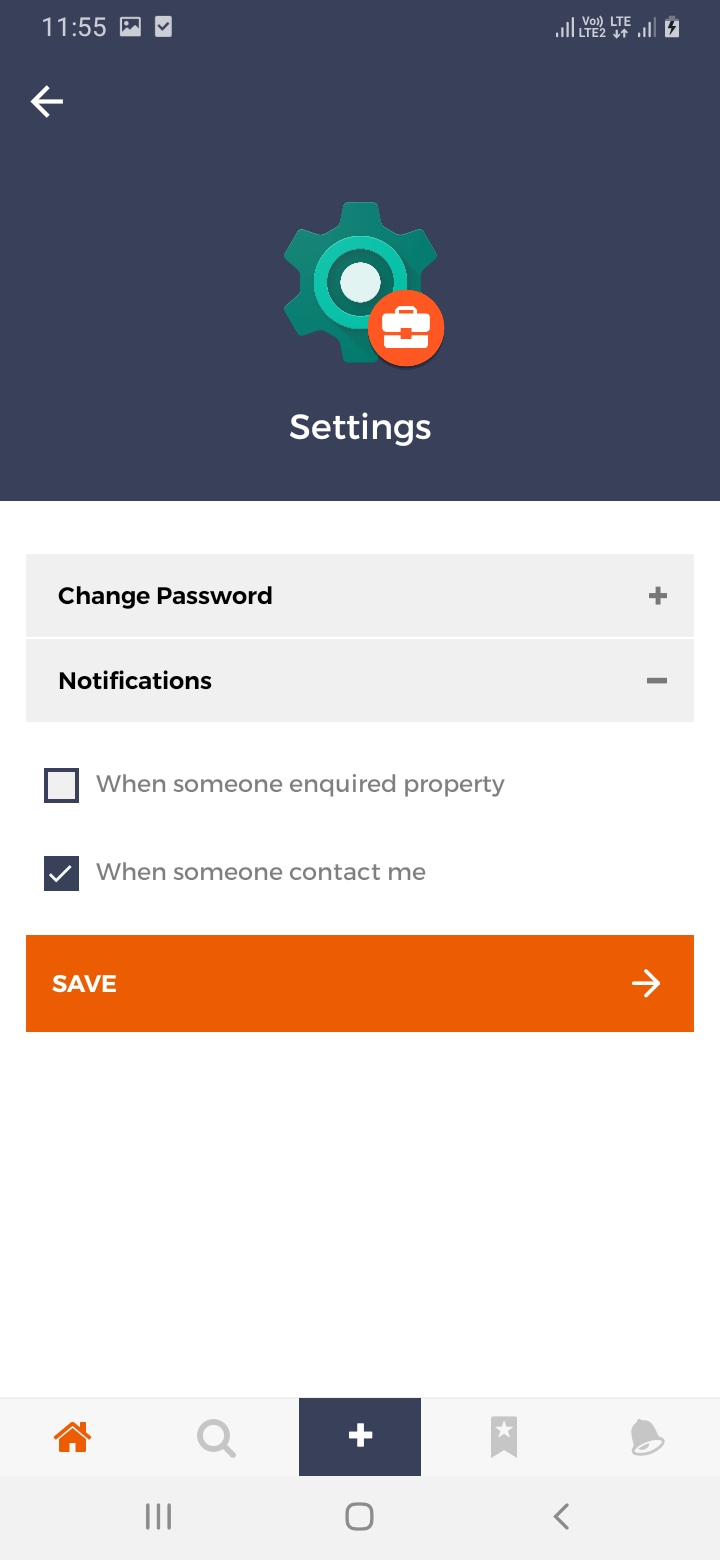Select the search icon in bottom bar

[215, 1437]
